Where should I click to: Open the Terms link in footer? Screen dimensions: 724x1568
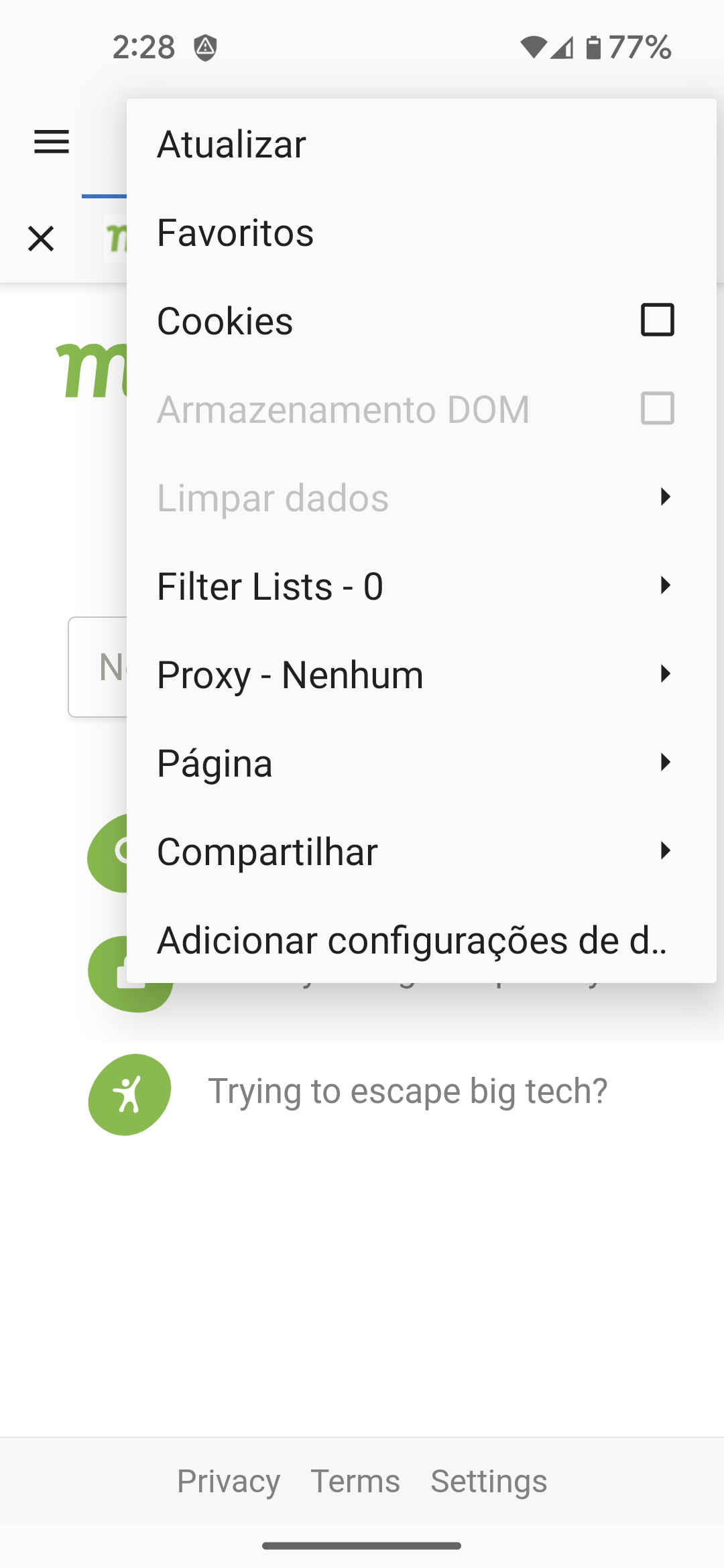(x=355, y=1481)
